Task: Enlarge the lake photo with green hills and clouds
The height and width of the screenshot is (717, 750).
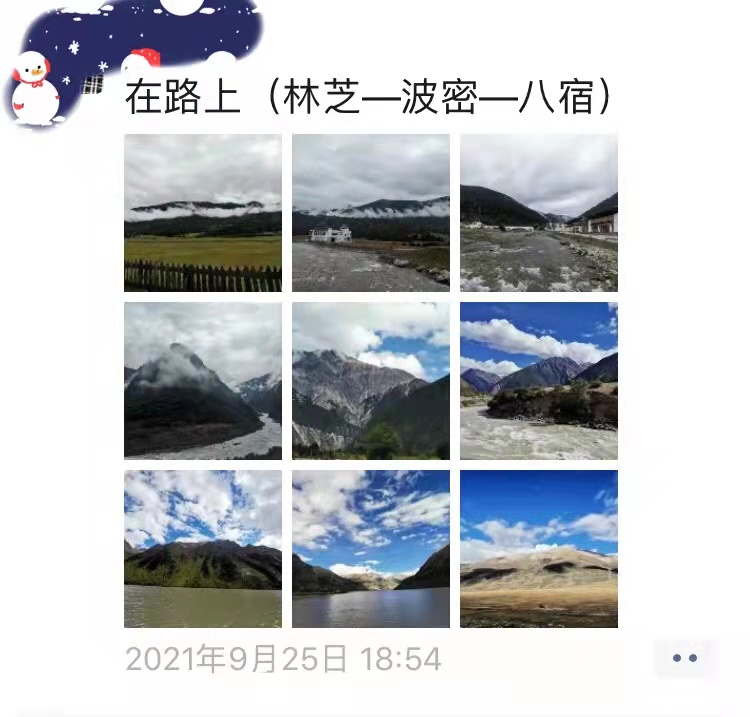Action: (203, 549)
